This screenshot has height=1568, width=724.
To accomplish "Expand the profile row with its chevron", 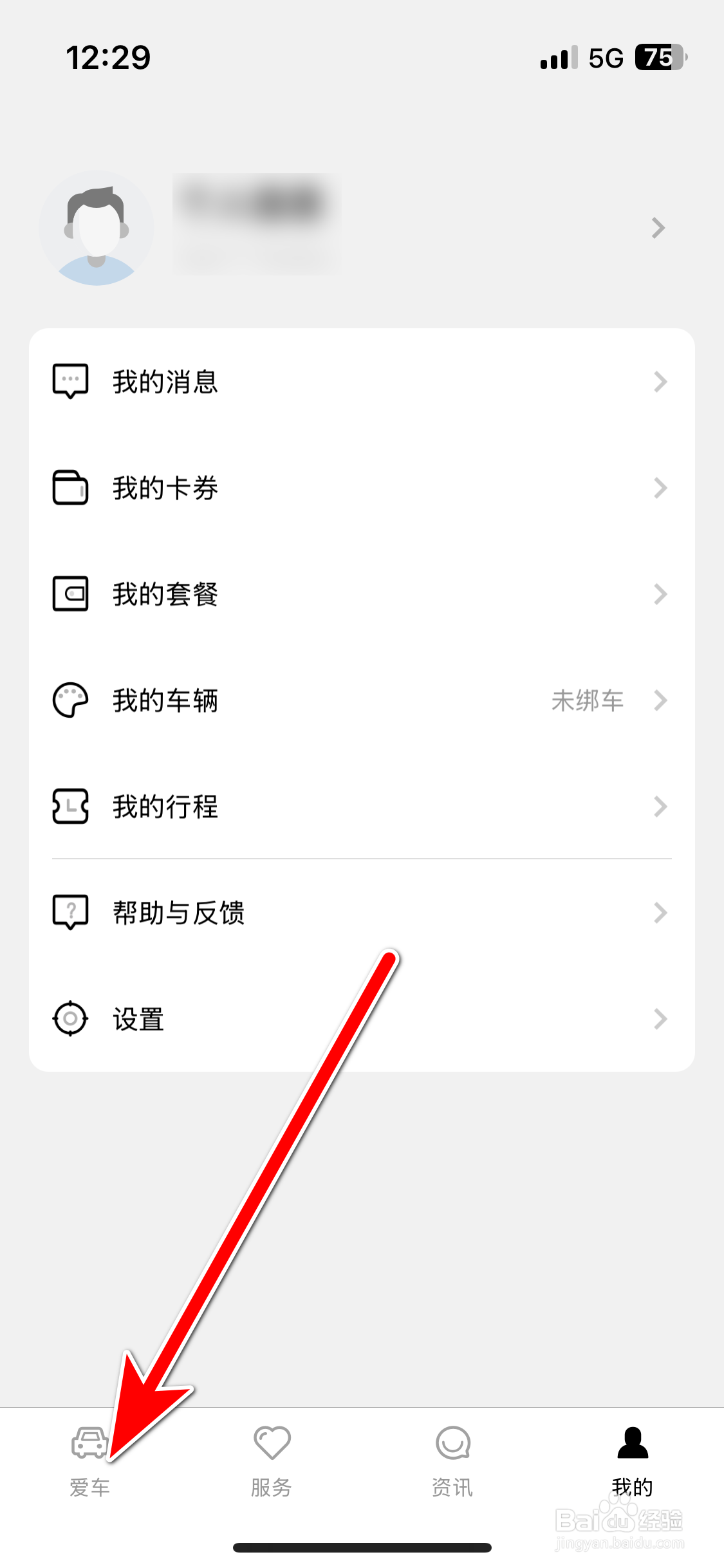I will [x=658, y=228].
